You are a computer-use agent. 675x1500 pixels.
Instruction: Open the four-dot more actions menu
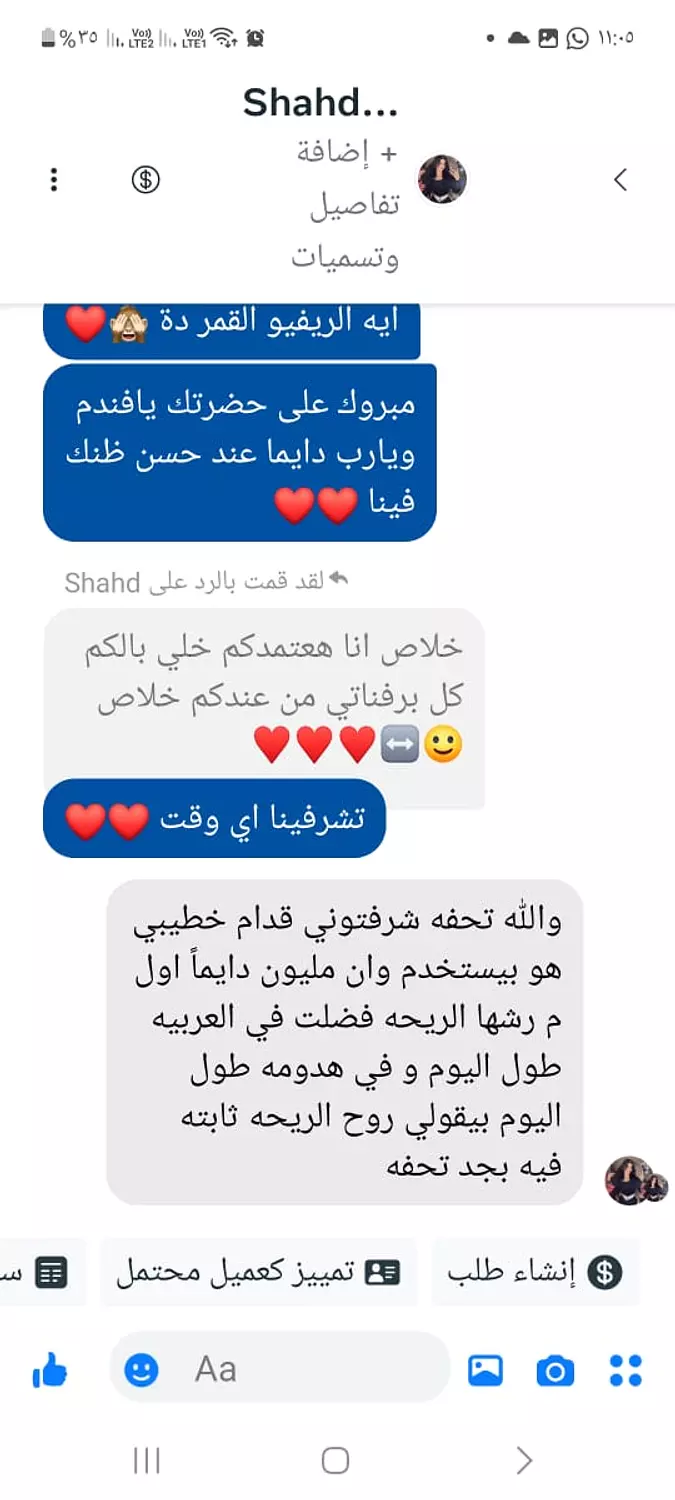pos(625,1370)
